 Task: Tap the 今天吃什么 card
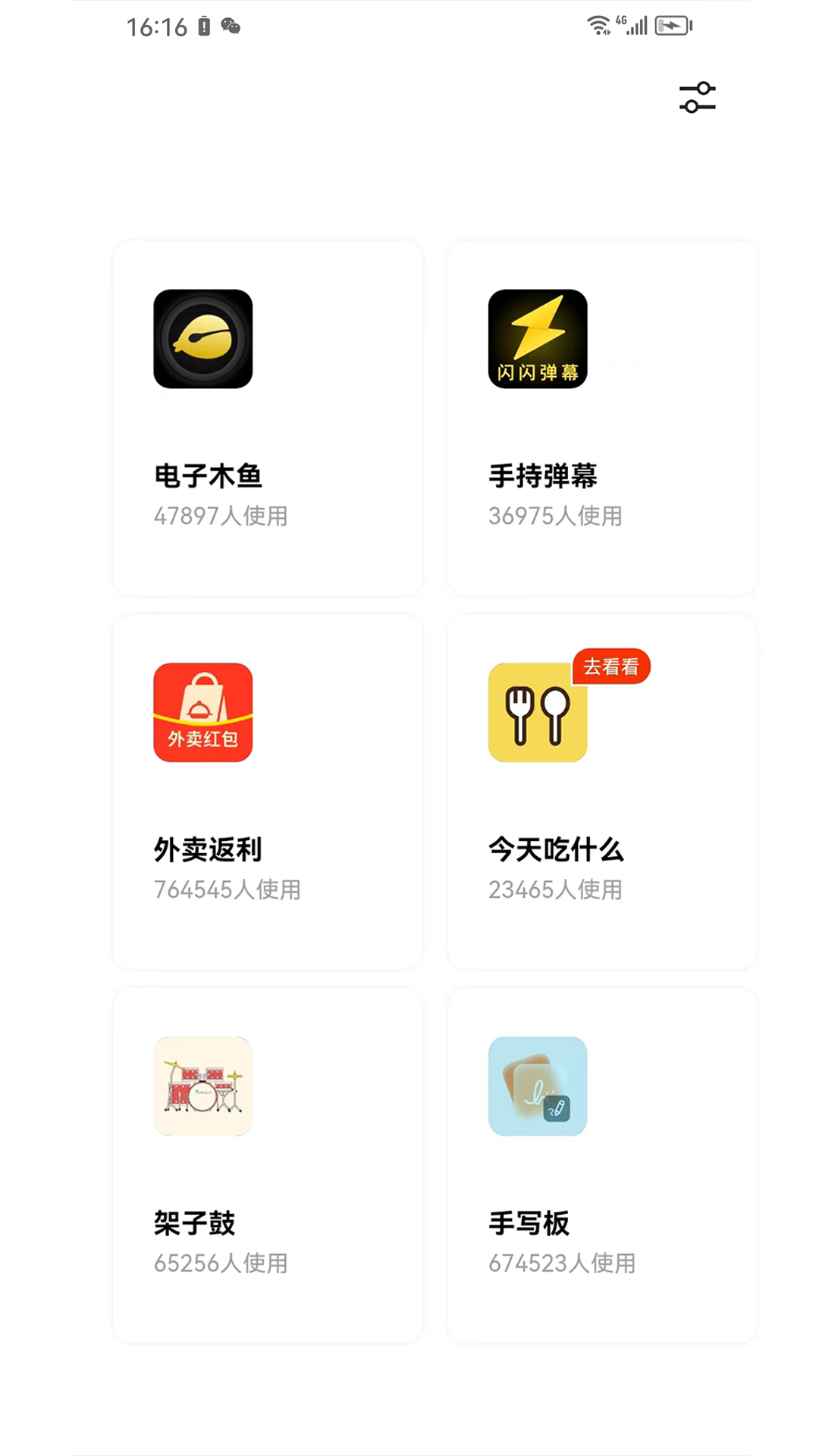(x=601, y=792)
